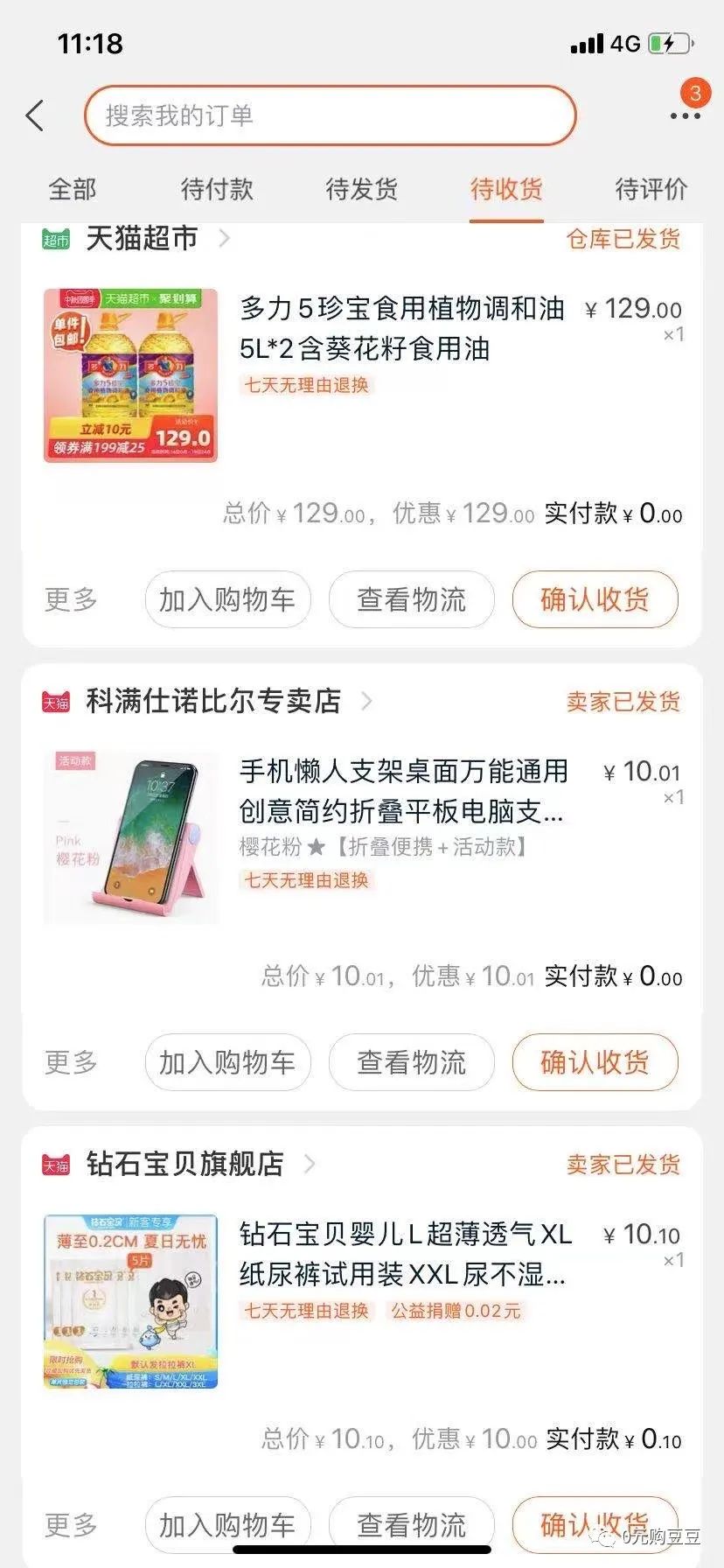Switch to the 待评价 tab

click(x=651, y=189)
